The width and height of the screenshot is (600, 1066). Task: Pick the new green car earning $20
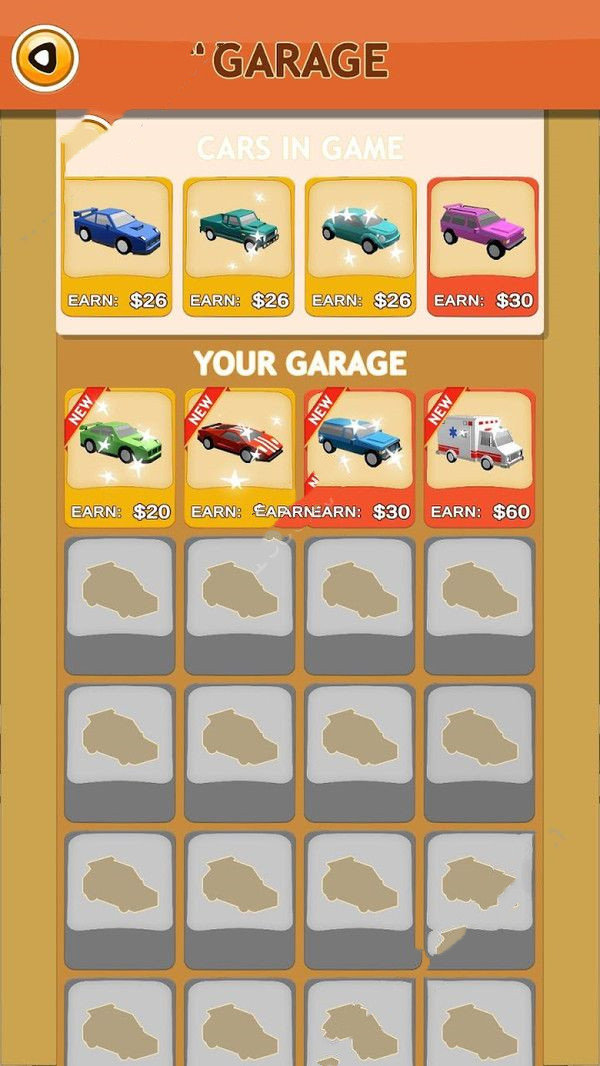click(119, 457)
